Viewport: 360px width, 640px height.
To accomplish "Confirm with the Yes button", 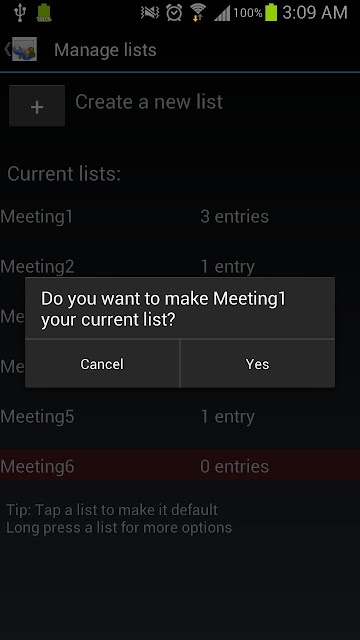I will point(258,364).
